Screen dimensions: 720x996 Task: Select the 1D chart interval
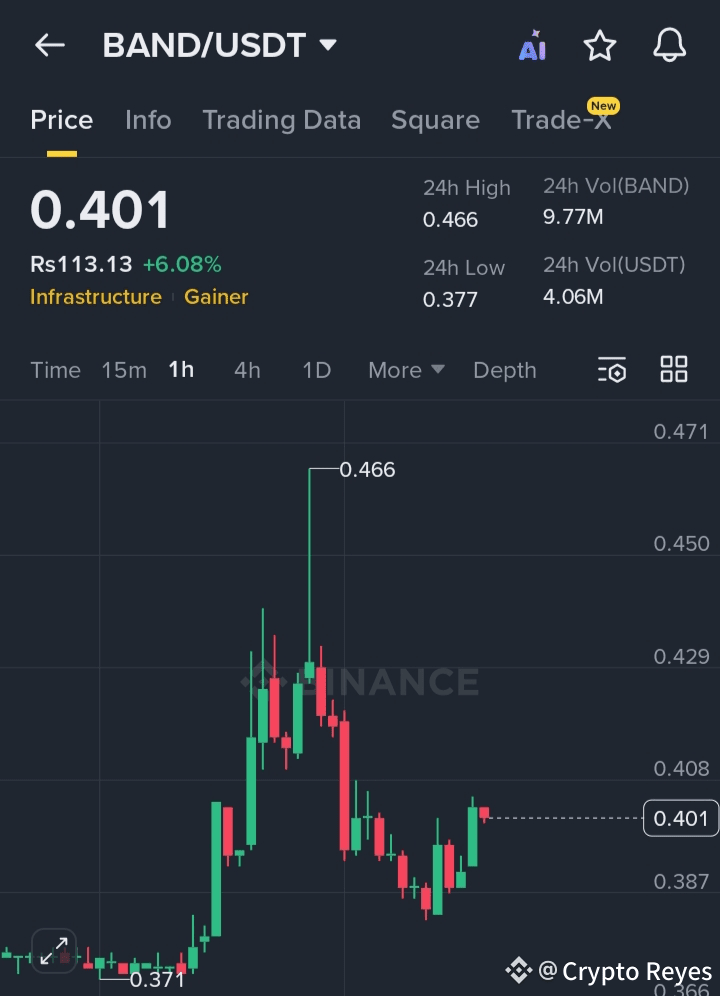(316, 370)
